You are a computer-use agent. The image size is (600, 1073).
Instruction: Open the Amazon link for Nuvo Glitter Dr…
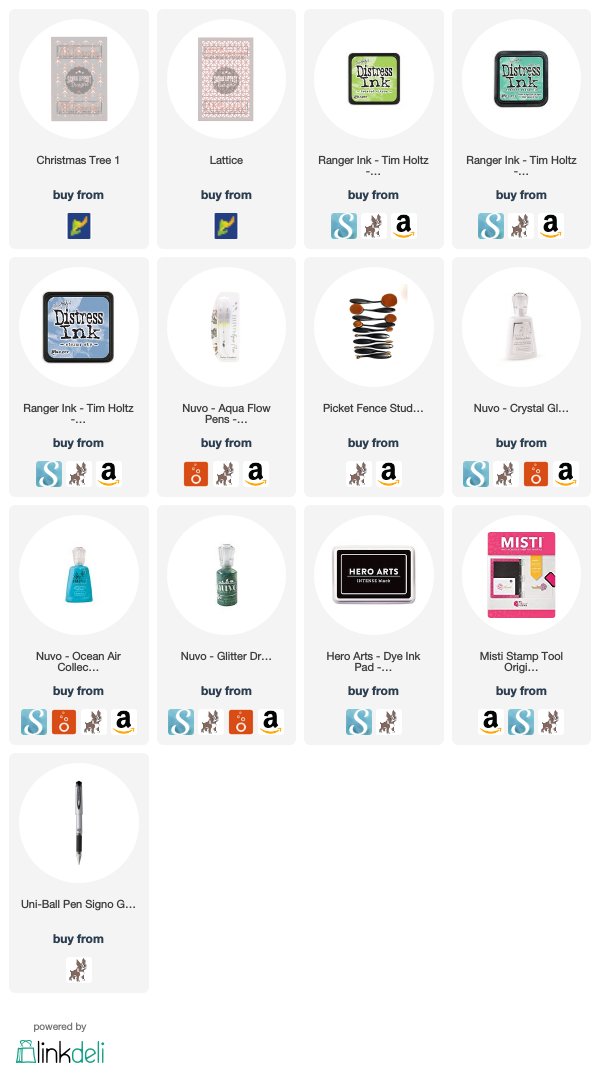pyautogui.click(x=270, y=722)
